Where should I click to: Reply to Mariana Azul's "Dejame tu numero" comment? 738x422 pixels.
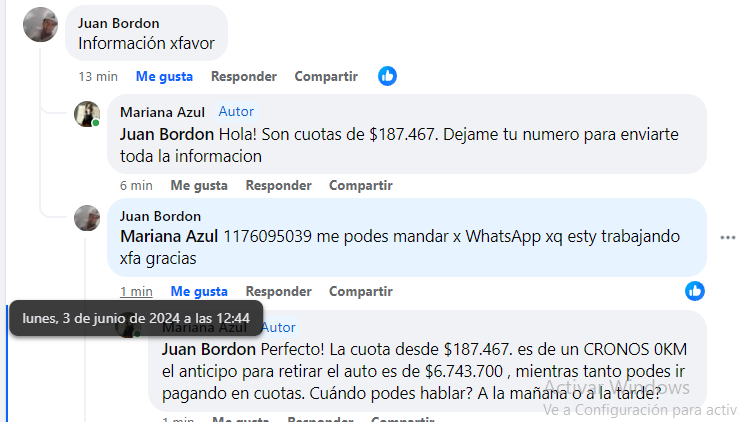(278, 185)
